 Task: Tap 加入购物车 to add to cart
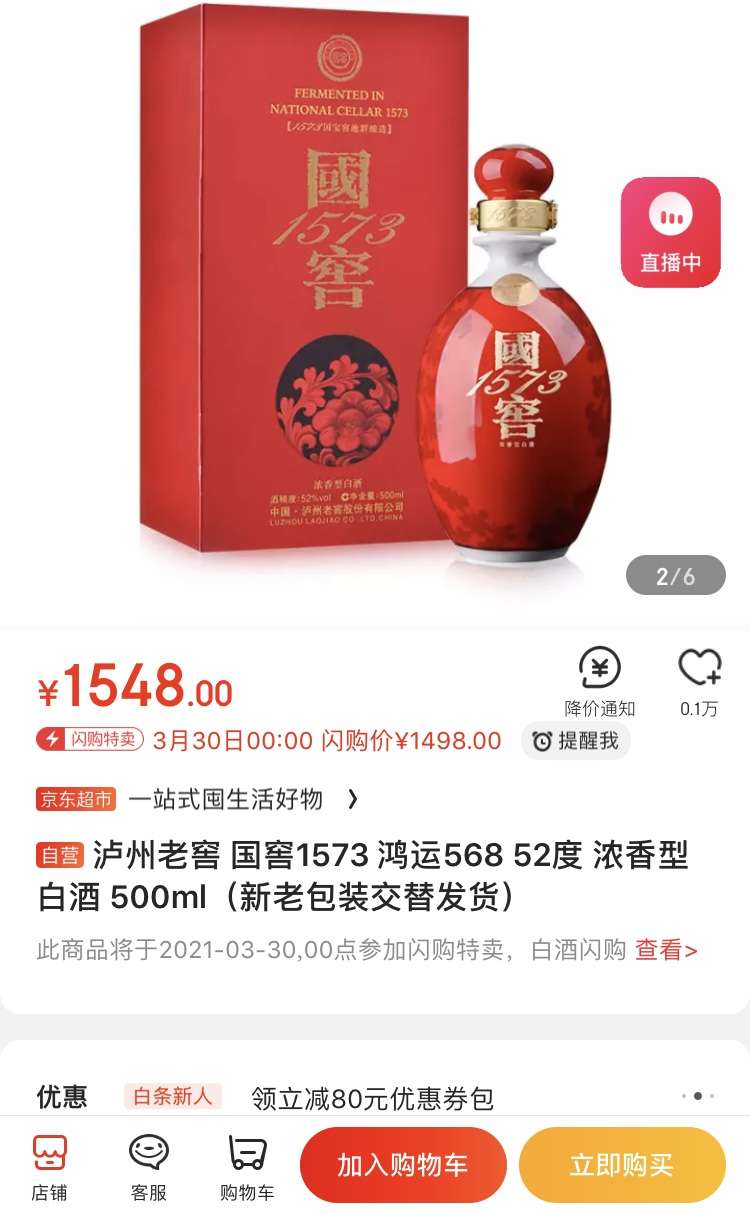(x=403, y=1165)
